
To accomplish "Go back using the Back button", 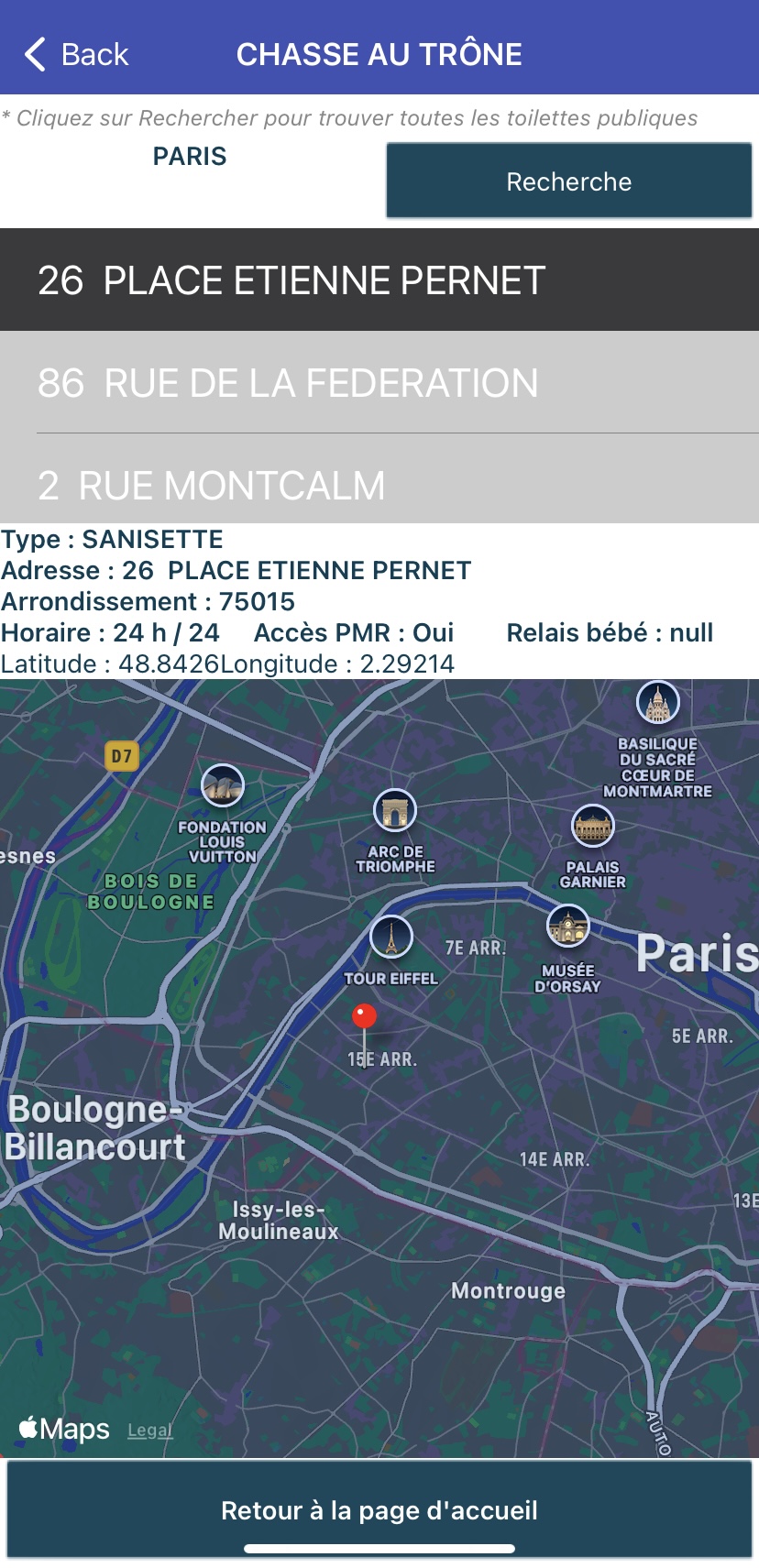I will pos(77,55).
